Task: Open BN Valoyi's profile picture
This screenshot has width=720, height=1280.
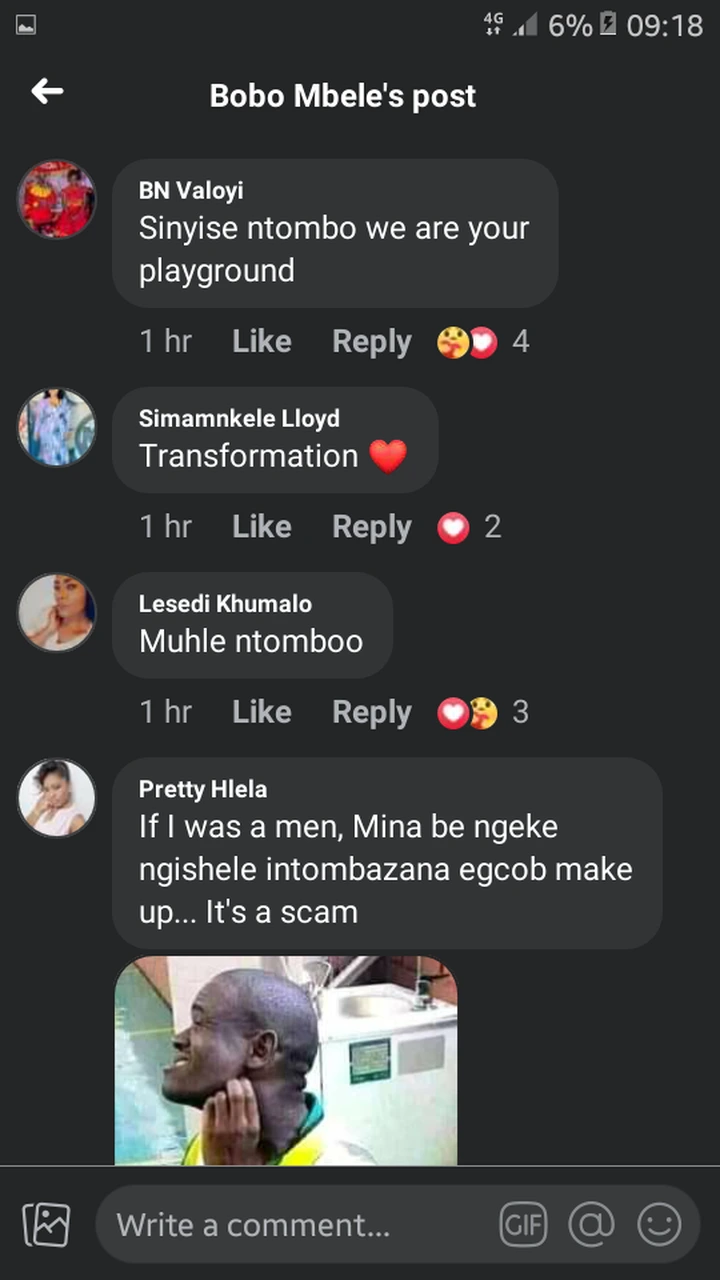Action: (57, 199)
